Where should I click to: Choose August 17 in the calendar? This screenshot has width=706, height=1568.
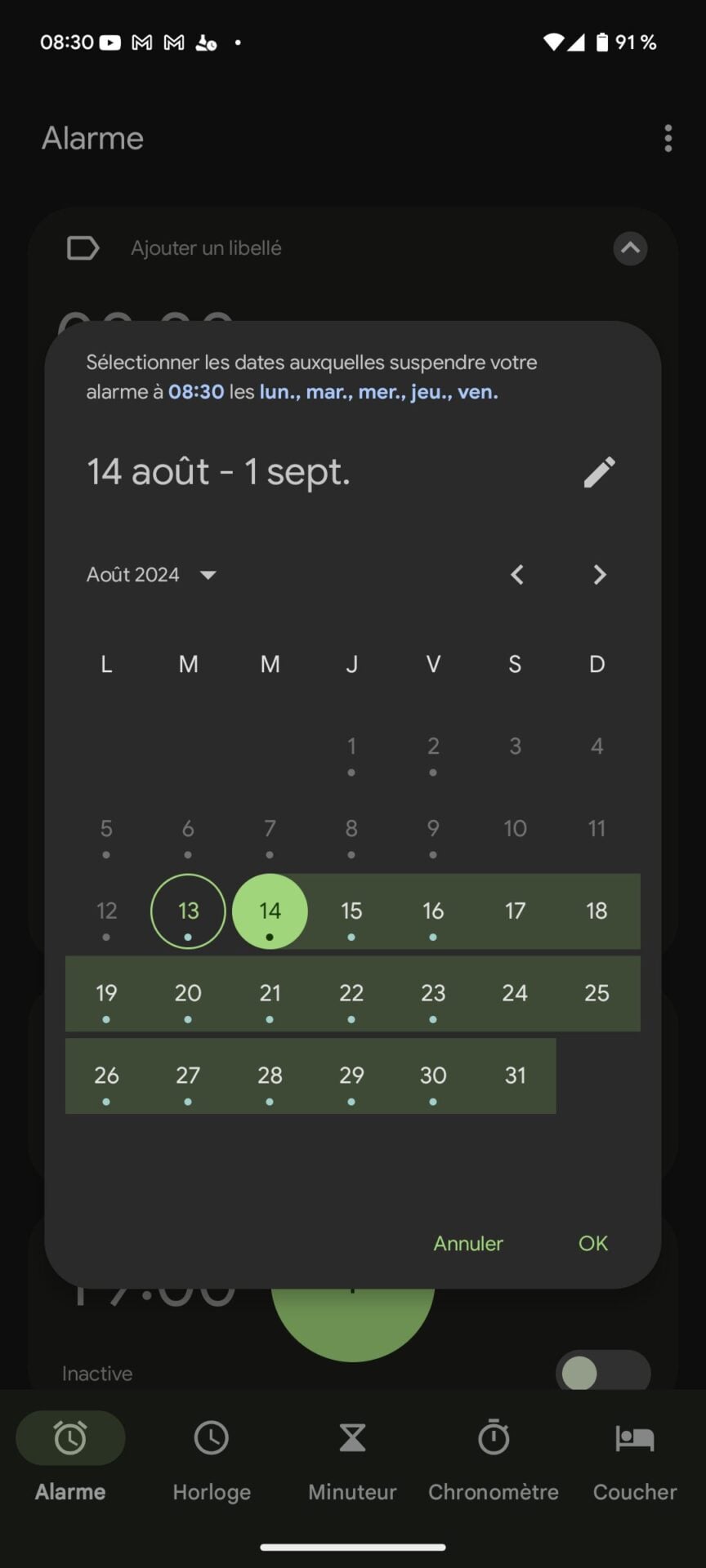click(x=515, y=911)
